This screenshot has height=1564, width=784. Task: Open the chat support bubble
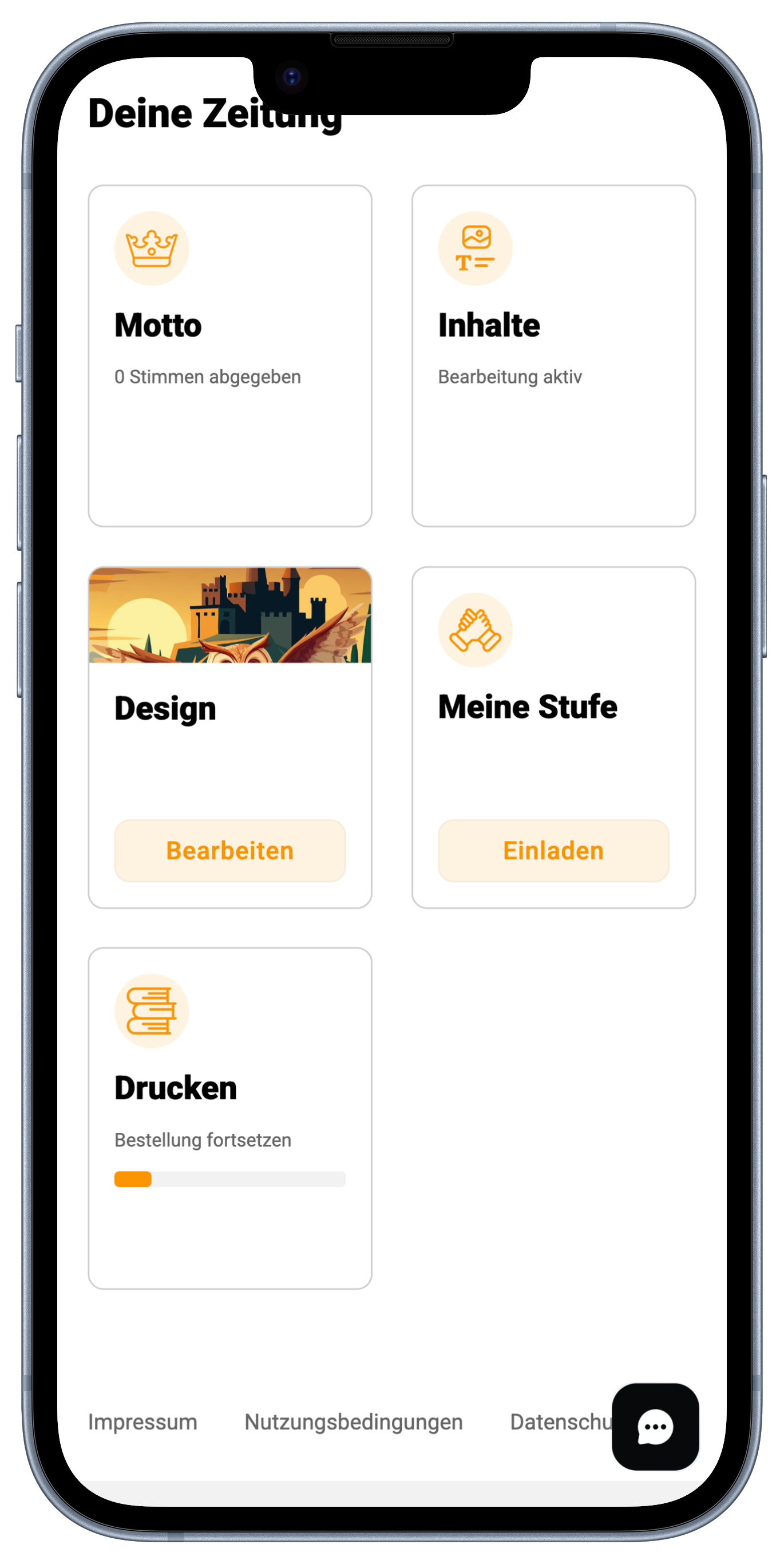pyautogui.click(x=655, y=1426)
